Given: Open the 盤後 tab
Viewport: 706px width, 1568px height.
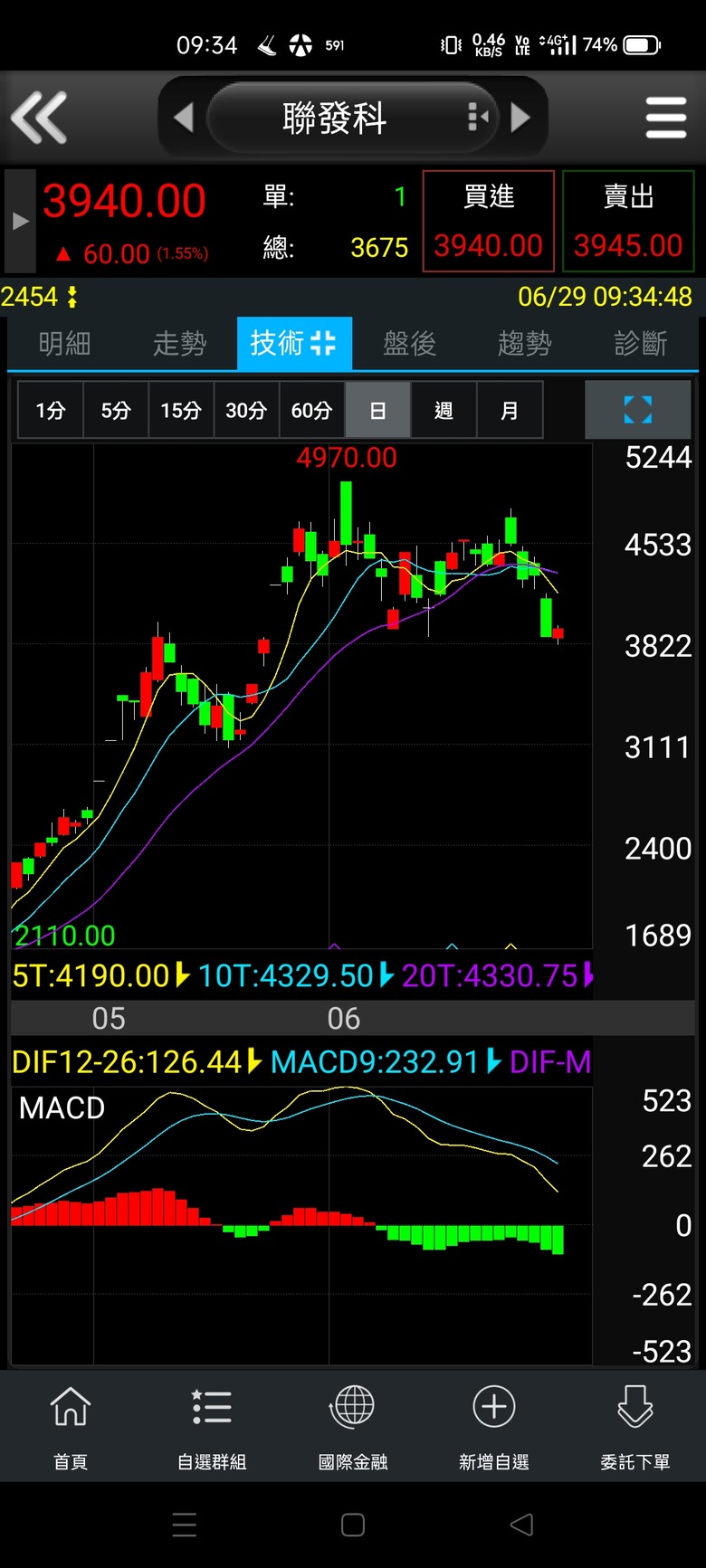Looking at the screenshot, I should 409,343.
